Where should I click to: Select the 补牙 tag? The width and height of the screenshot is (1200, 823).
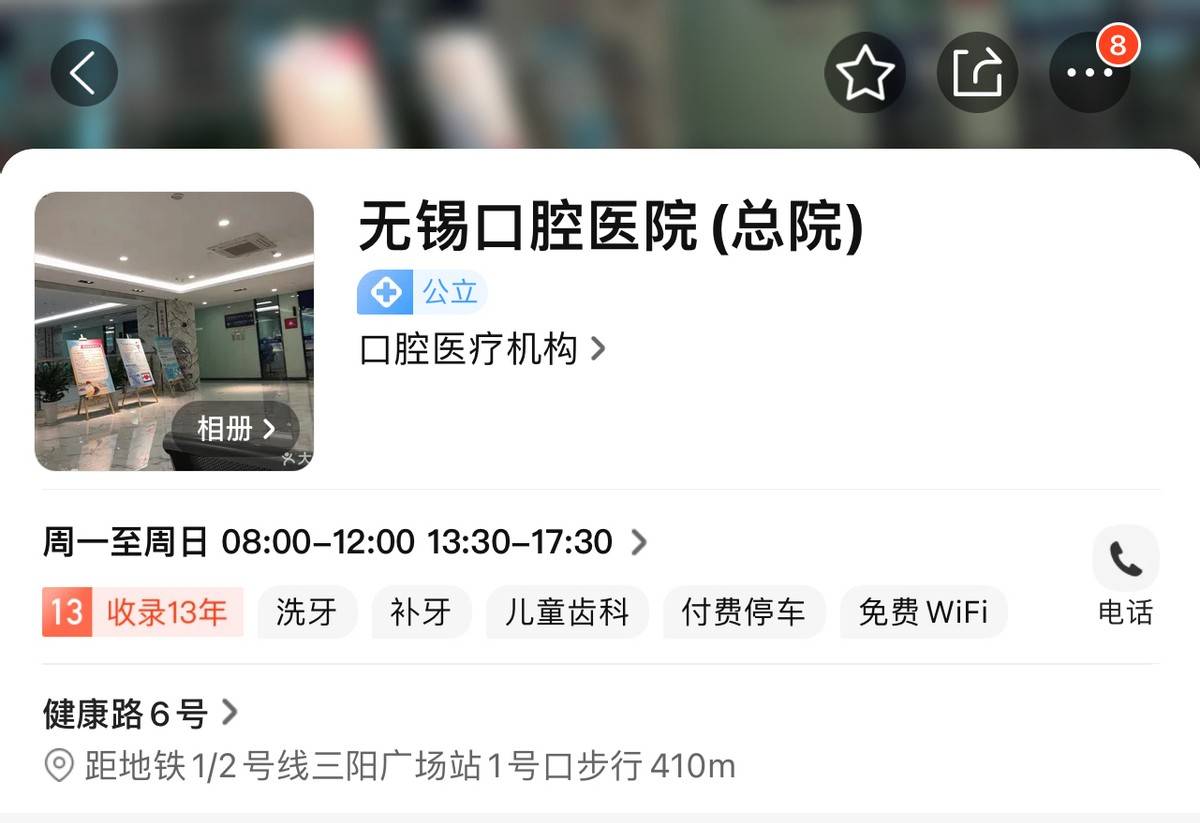click(420, 612)
